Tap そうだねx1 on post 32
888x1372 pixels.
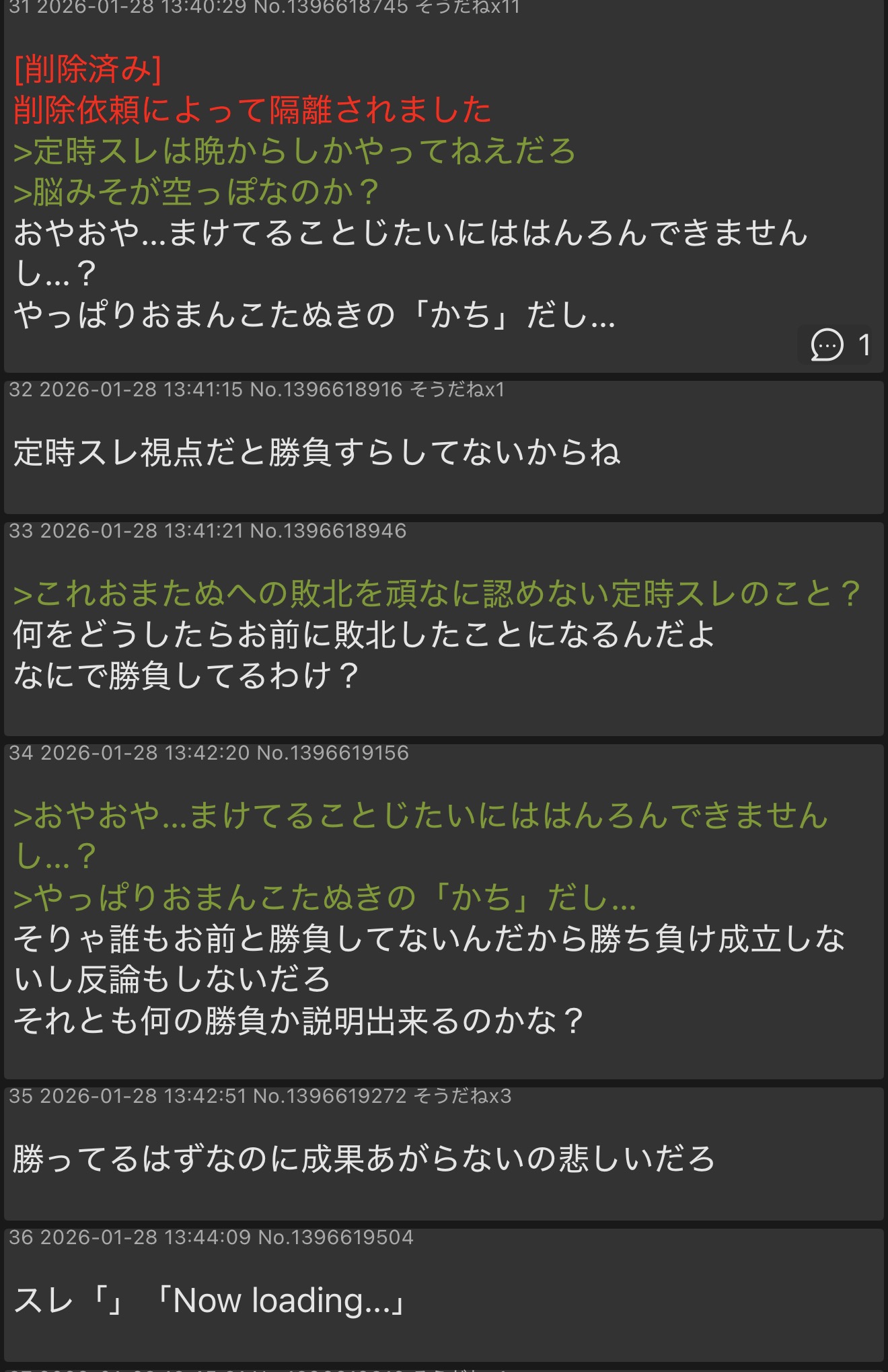[x=457, y=390]
